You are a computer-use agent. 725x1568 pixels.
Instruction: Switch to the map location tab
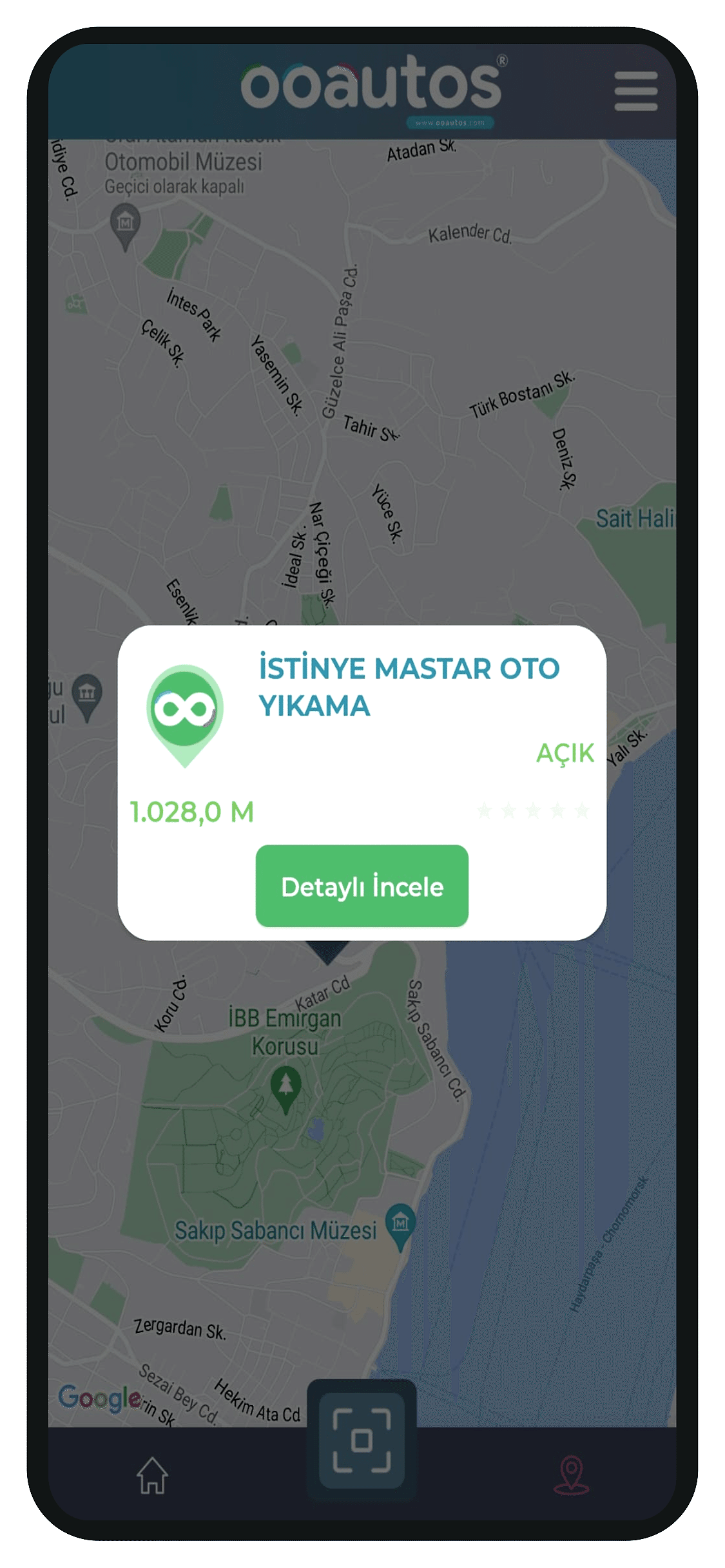(571, 1475)
